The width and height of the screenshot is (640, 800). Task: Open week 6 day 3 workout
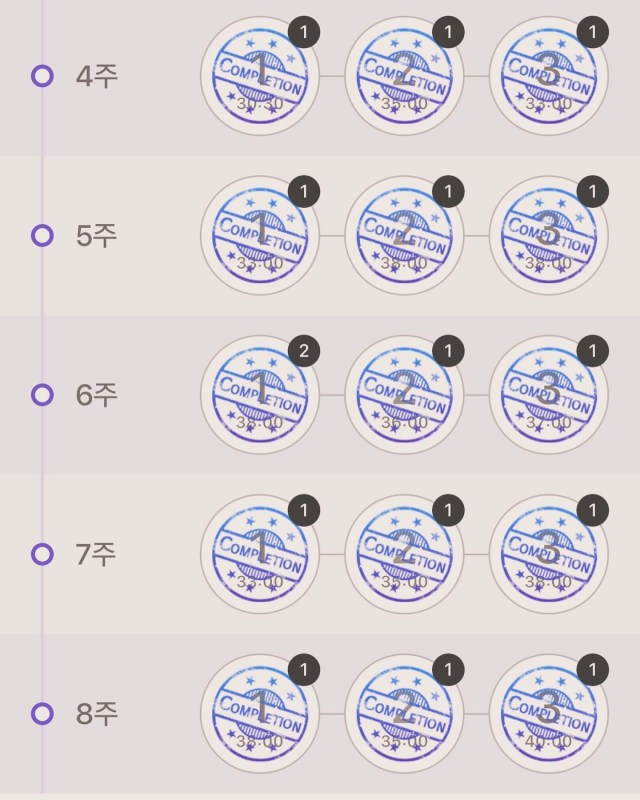(548, 395)
